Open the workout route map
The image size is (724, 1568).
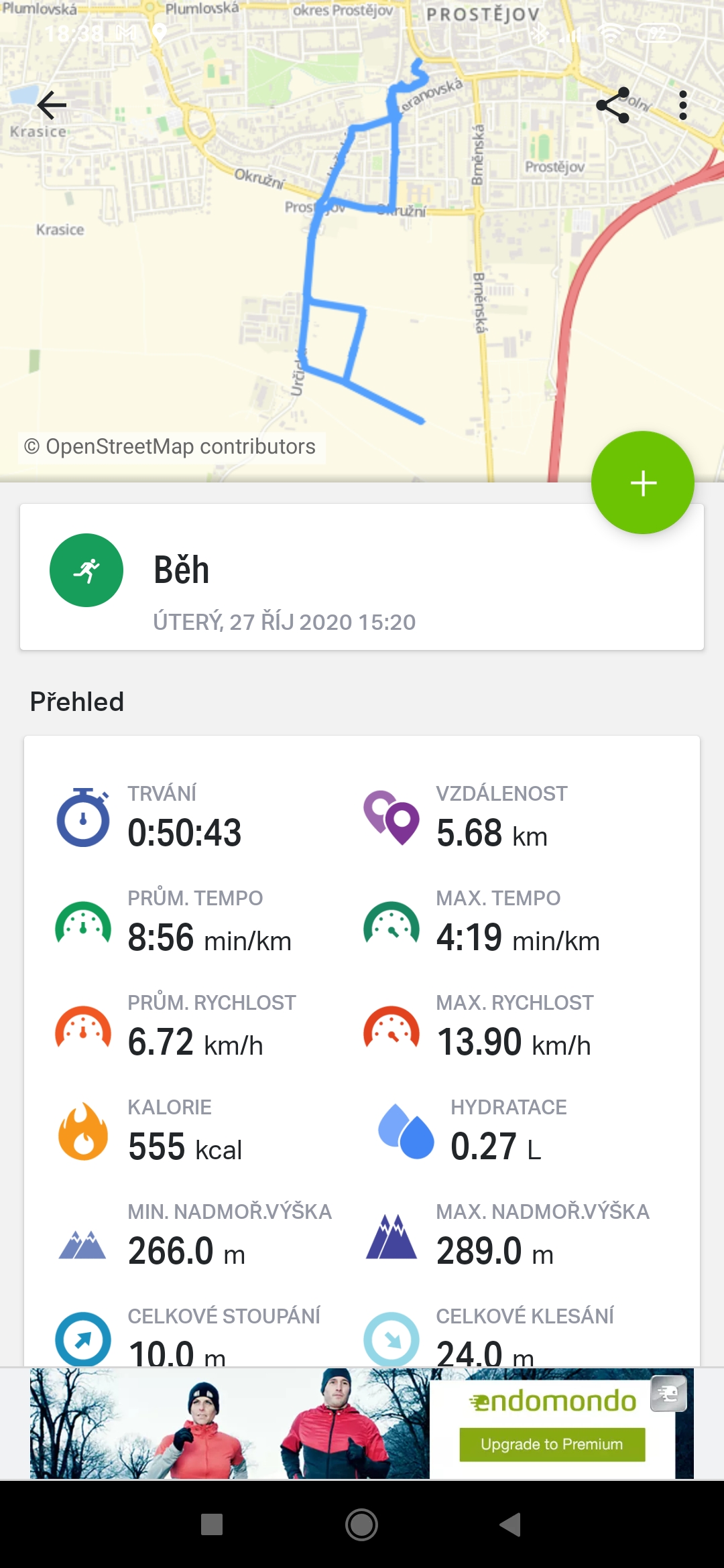362,241
